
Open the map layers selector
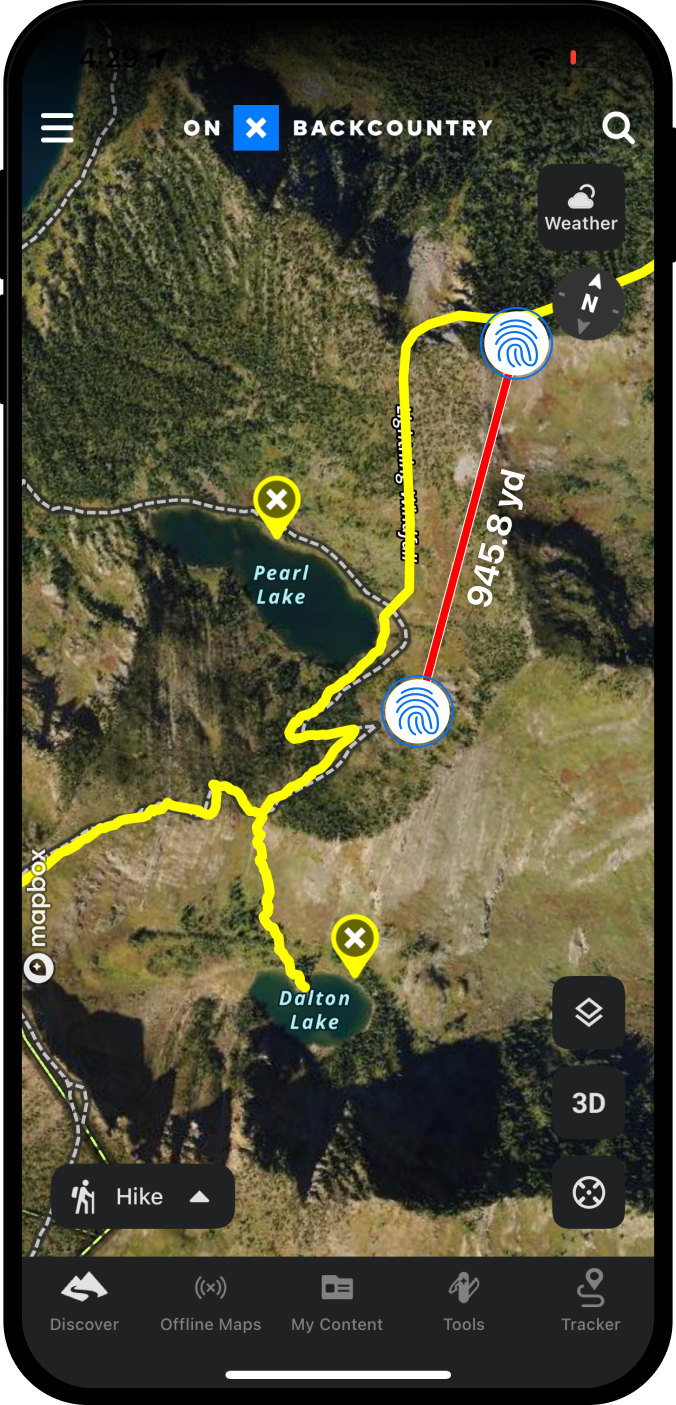tap(589, 1013)
